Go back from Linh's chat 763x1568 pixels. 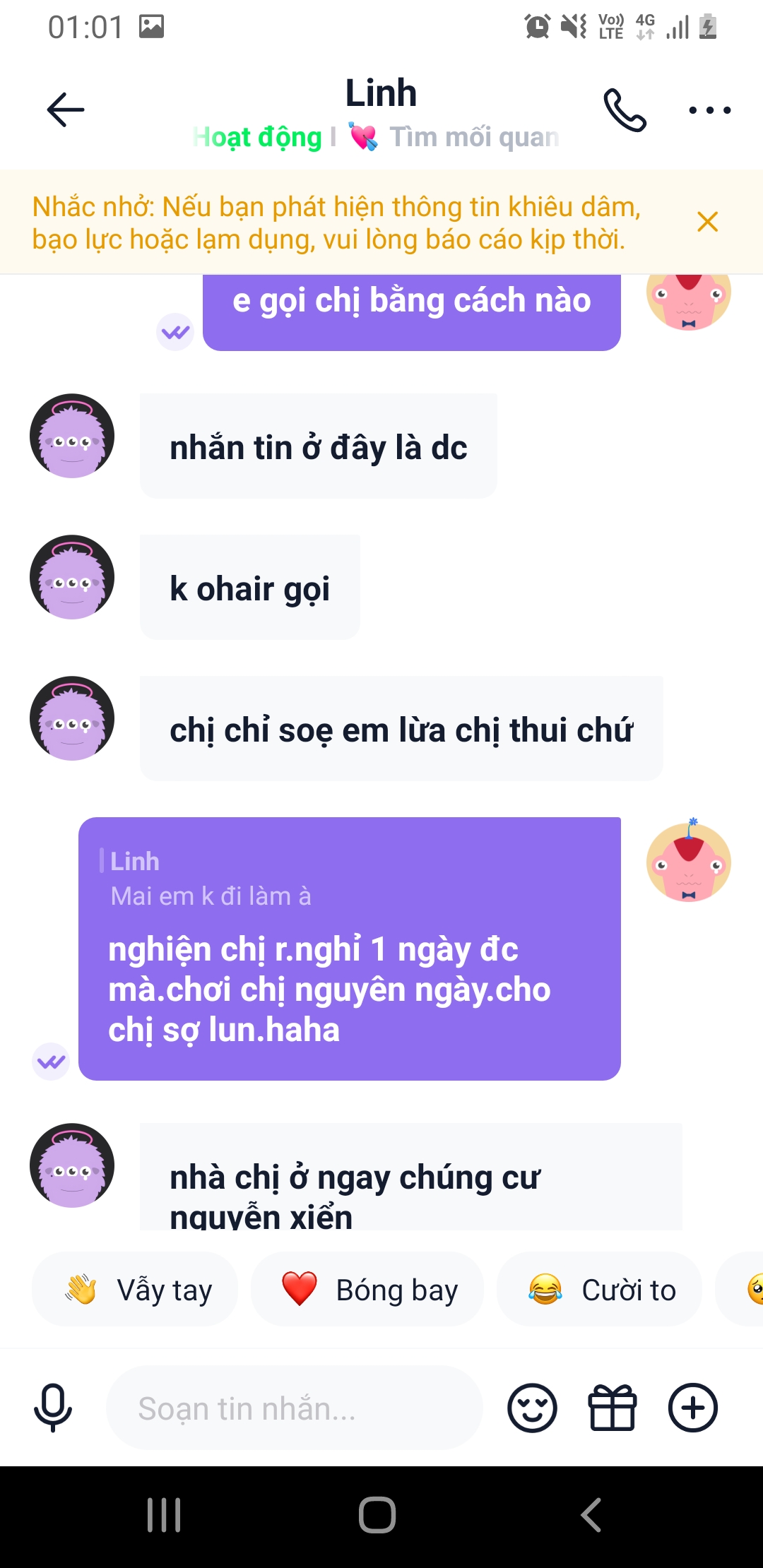point(66,109)
